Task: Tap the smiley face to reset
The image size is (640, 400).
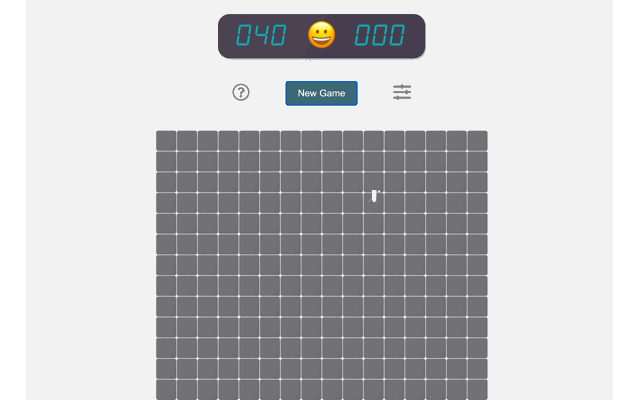Action: tap(321, 36)
